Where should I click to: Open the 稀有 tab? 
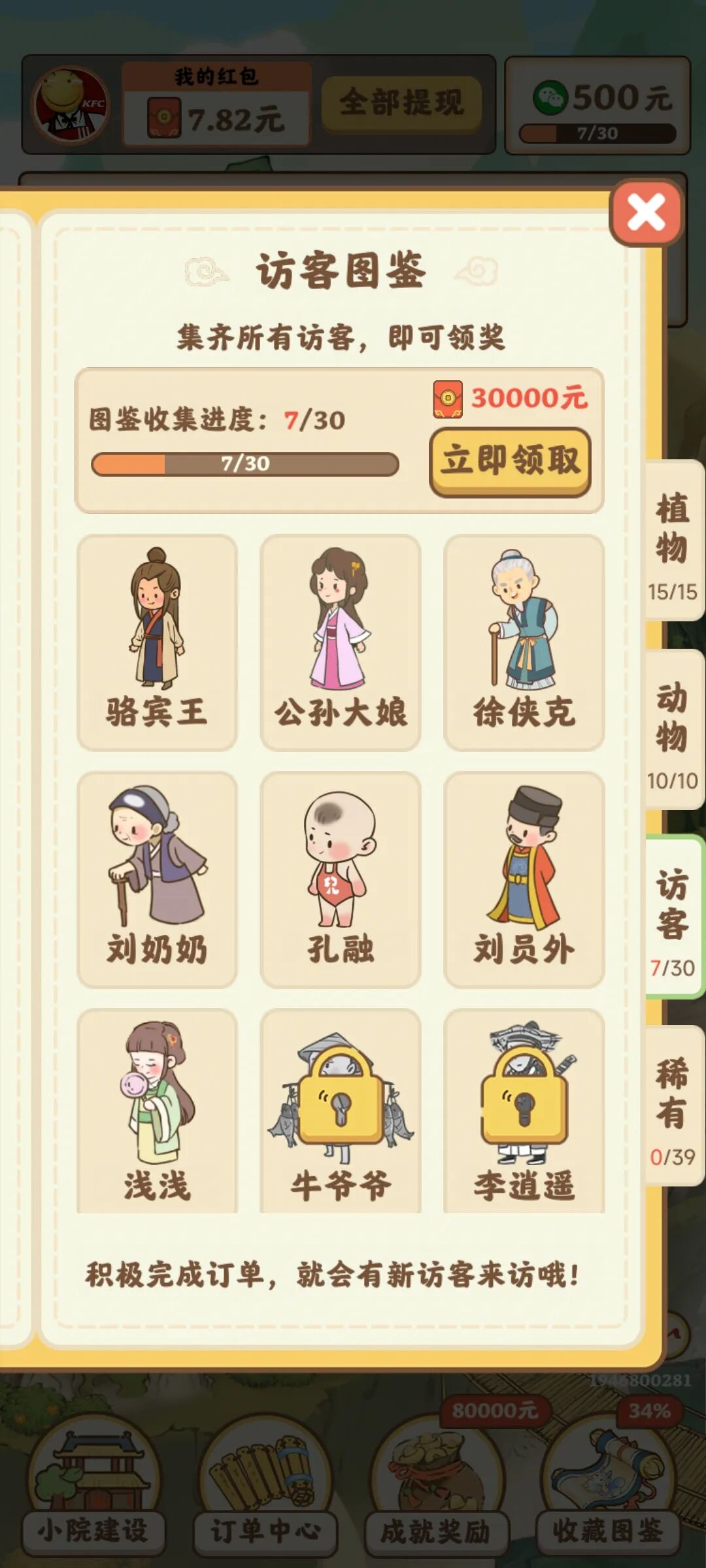point(673,1105)
